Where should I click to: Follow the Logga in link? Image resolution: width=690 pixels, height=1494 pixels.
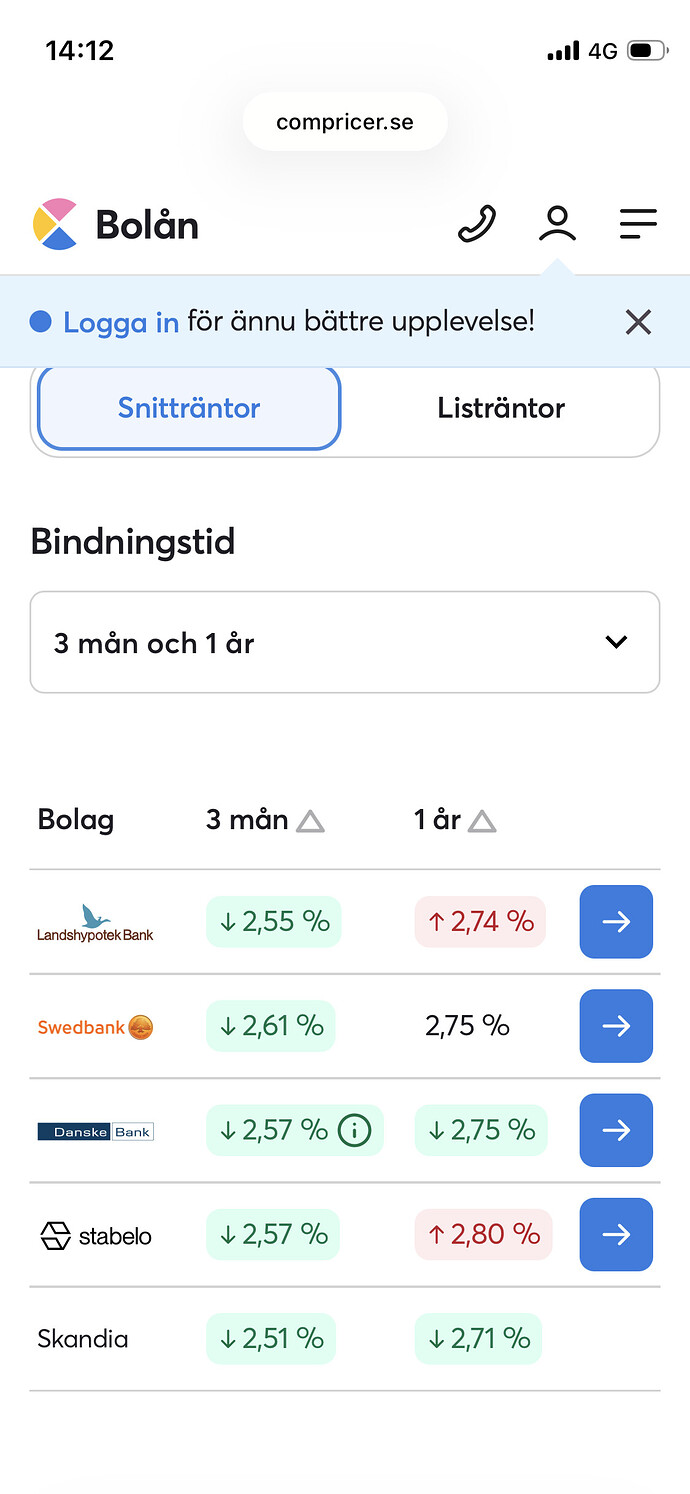(x=120, y=322)
